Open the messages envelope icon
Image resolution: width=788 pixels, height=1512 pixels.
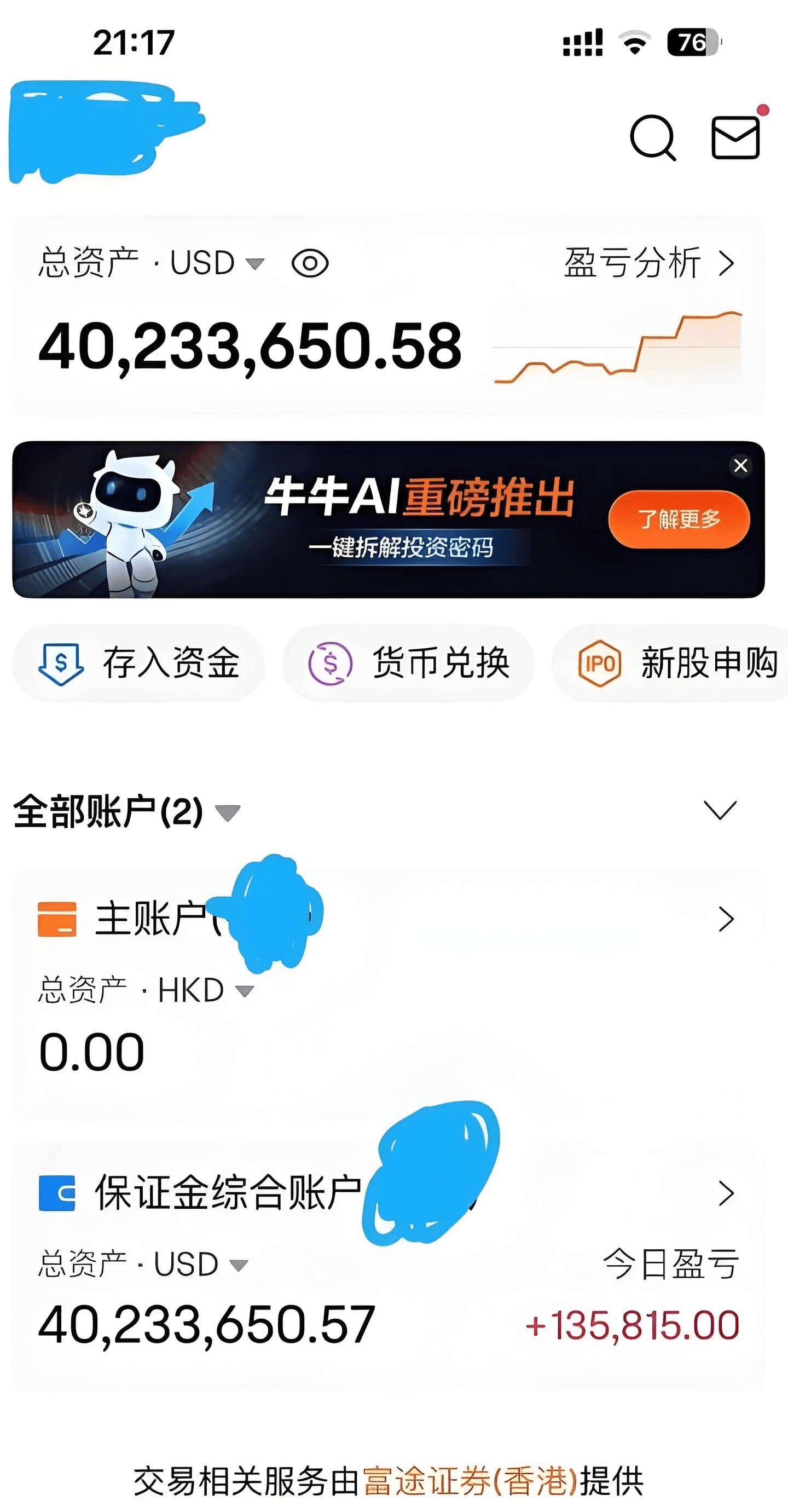(x=735, y=137)
